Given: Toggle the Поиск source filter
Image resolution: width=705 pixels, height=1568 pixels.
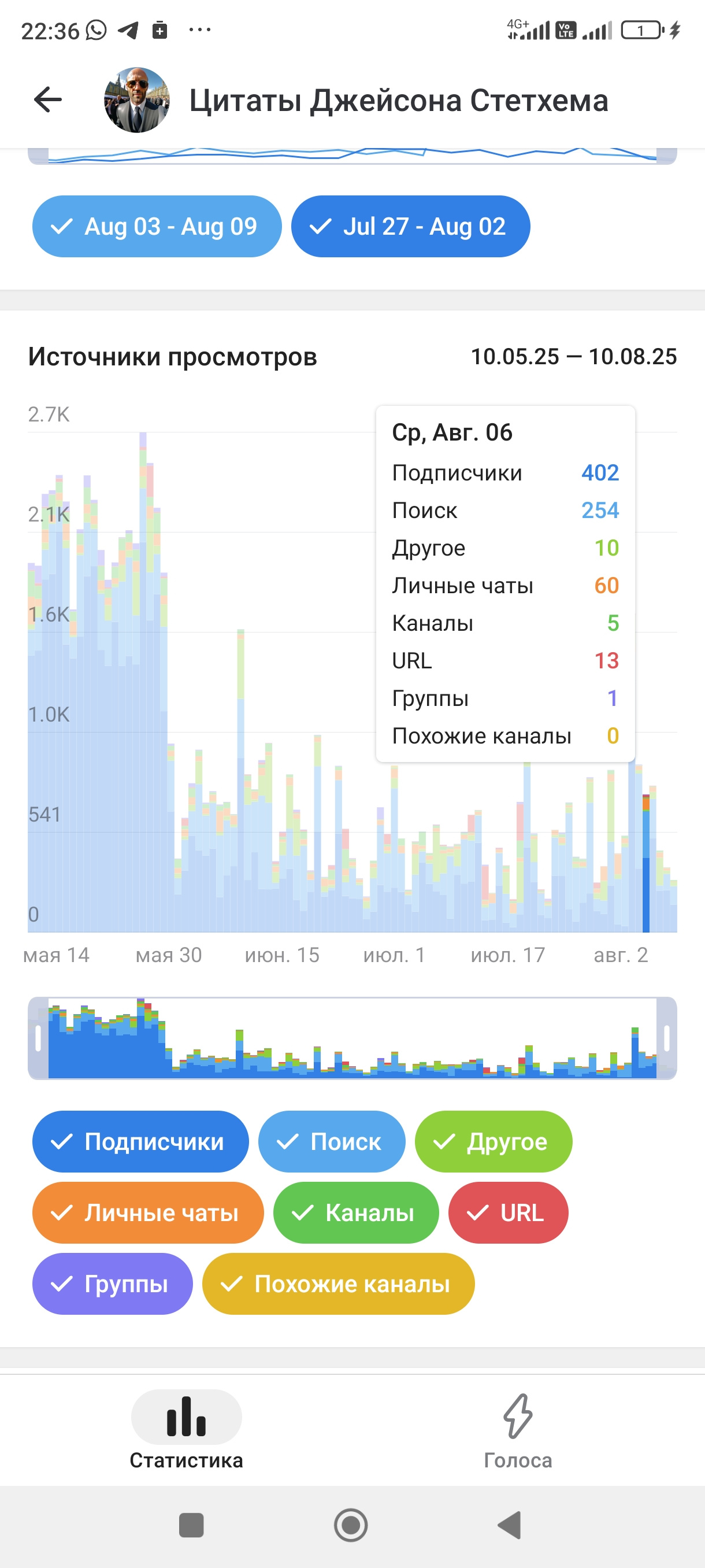Looking at the screenshot, I should pos(332,1142).
